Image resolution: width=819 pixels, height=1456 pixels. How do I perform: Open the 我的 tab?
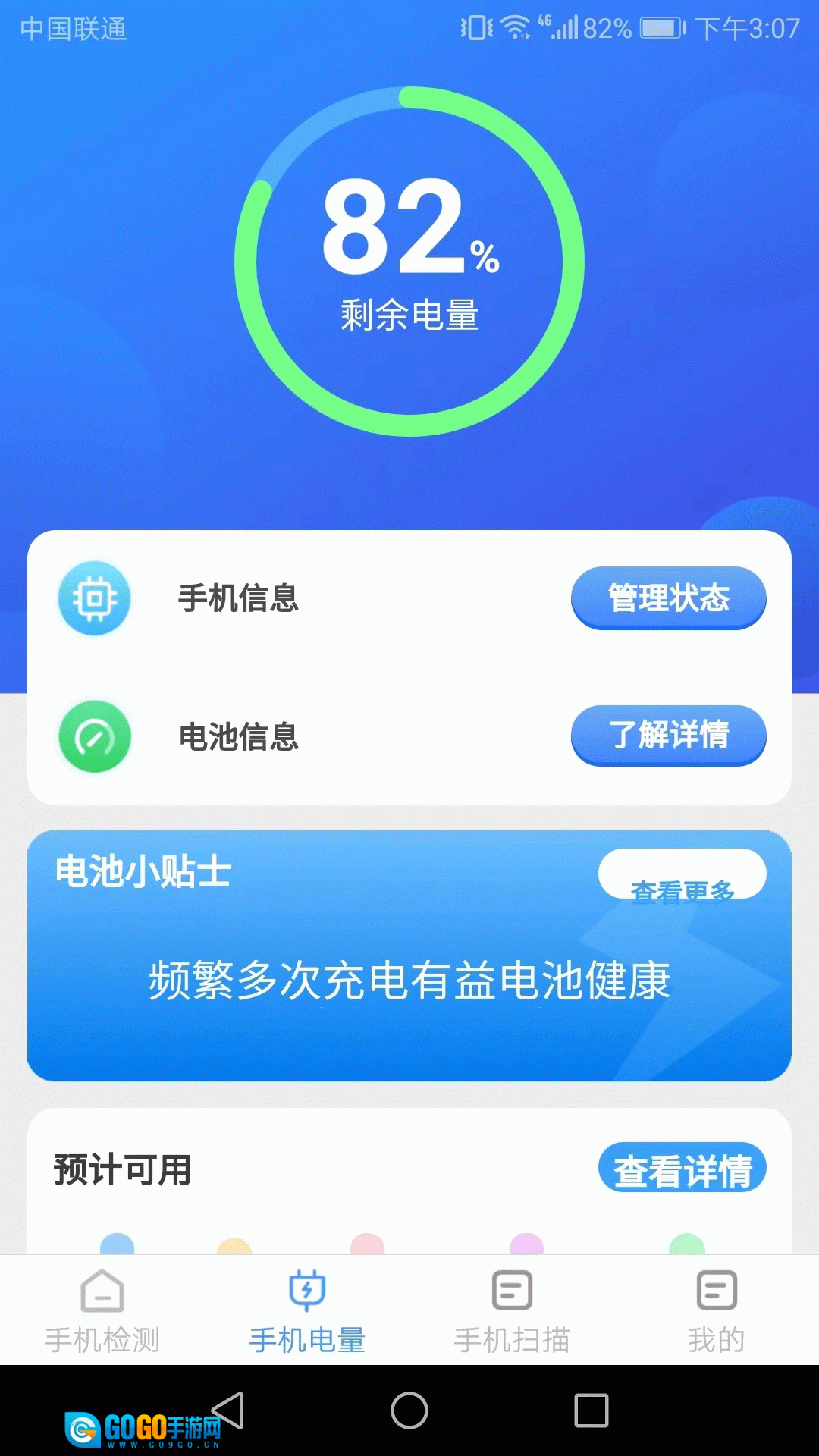pos(716,1311)
